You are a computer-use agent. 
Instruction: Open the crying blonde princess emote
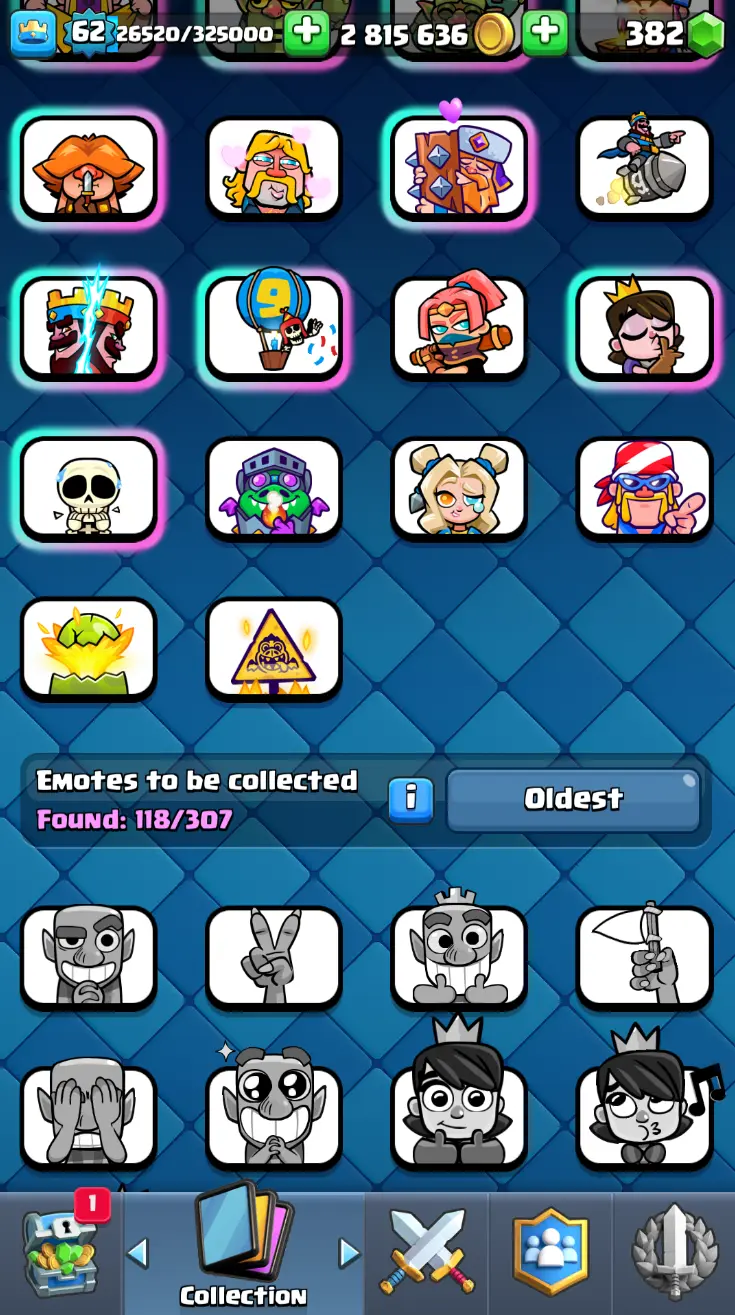coord(459,490)
